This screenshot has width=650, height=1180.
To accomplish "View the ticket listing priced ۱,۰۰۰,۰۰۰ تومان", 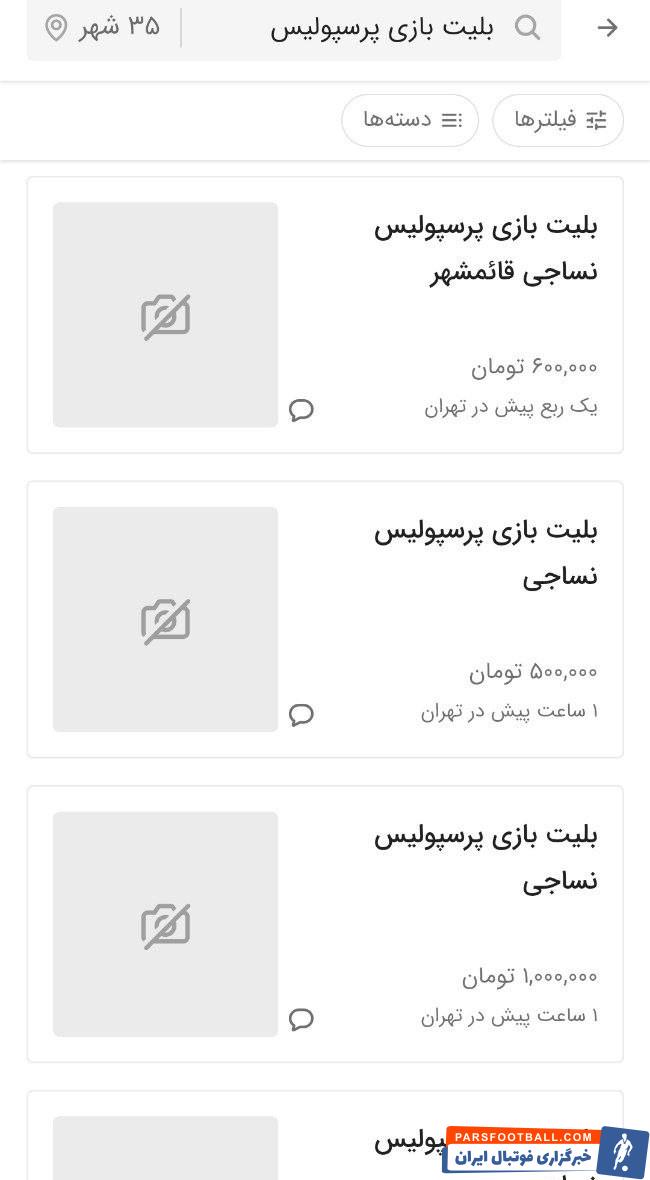I will pos(325,923).
